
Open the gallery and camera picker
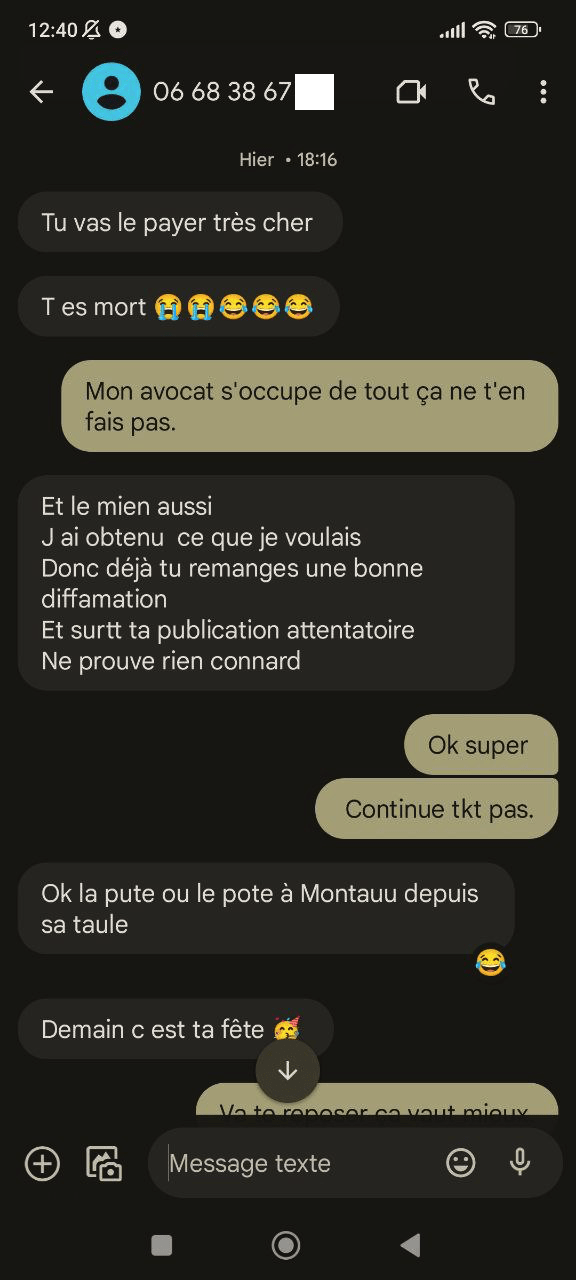point(104,1163)
